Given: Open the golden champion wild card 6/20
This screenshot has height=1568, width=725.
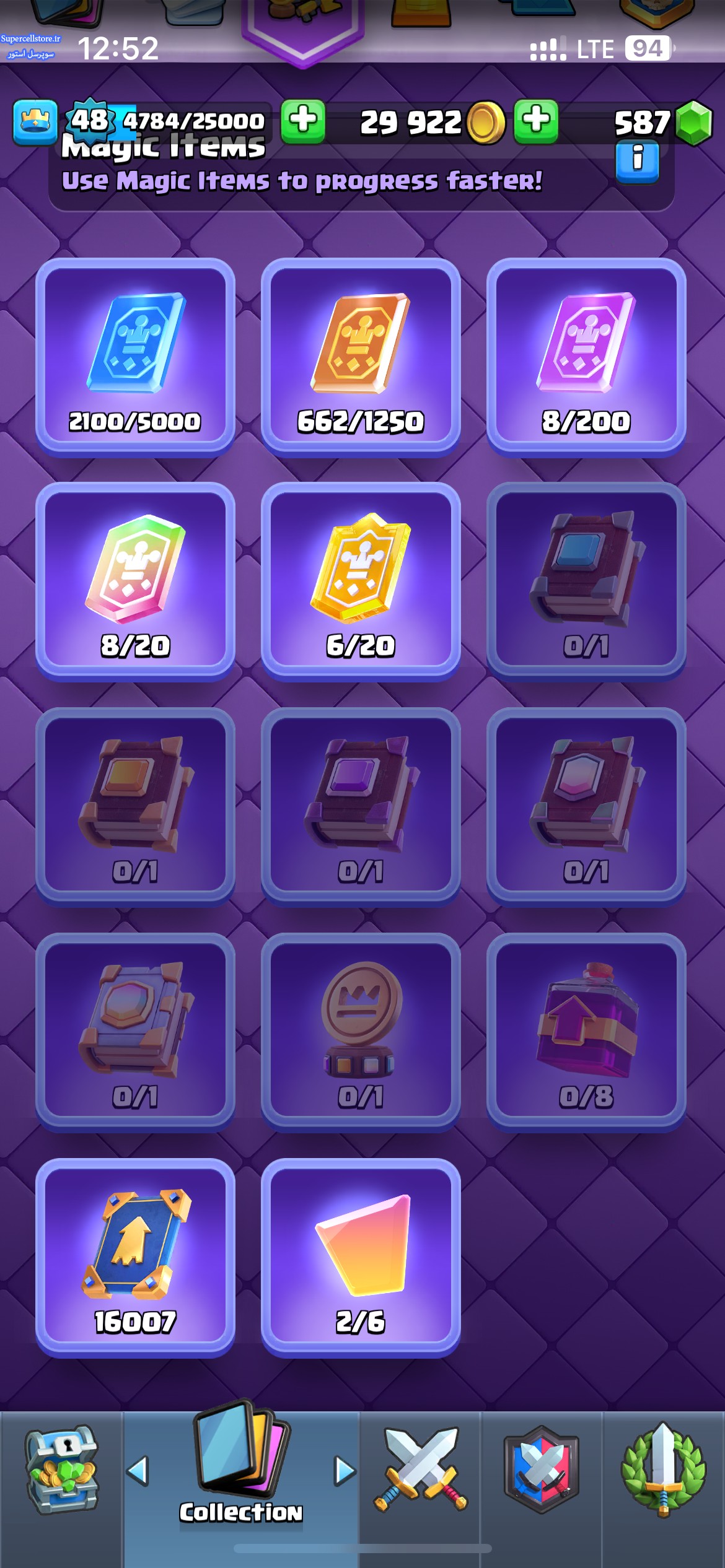Looking at the screenshot, I should click(x=361, y=581).
